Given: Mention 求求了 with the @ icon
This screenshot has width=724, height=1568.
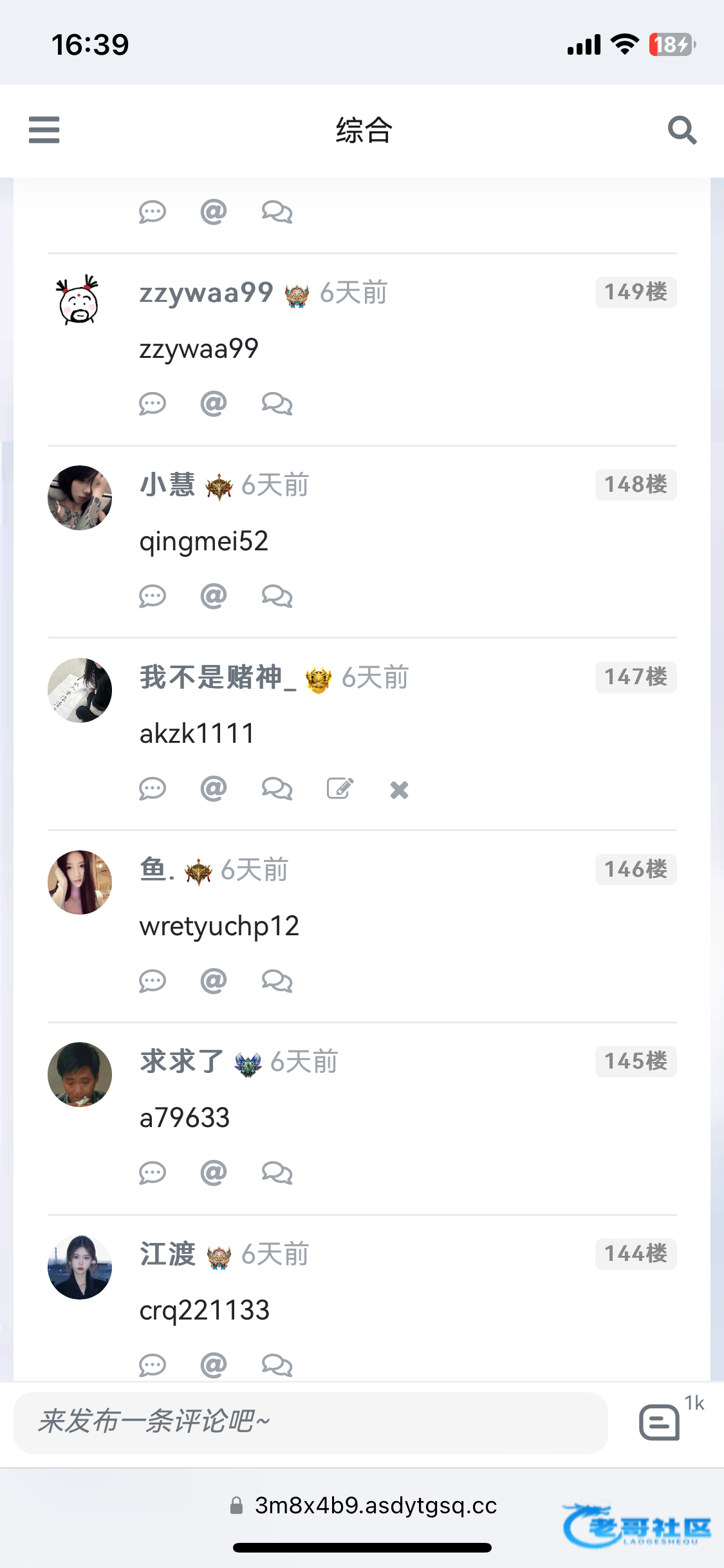Looking at the screenshot, I should (214, 1173).
